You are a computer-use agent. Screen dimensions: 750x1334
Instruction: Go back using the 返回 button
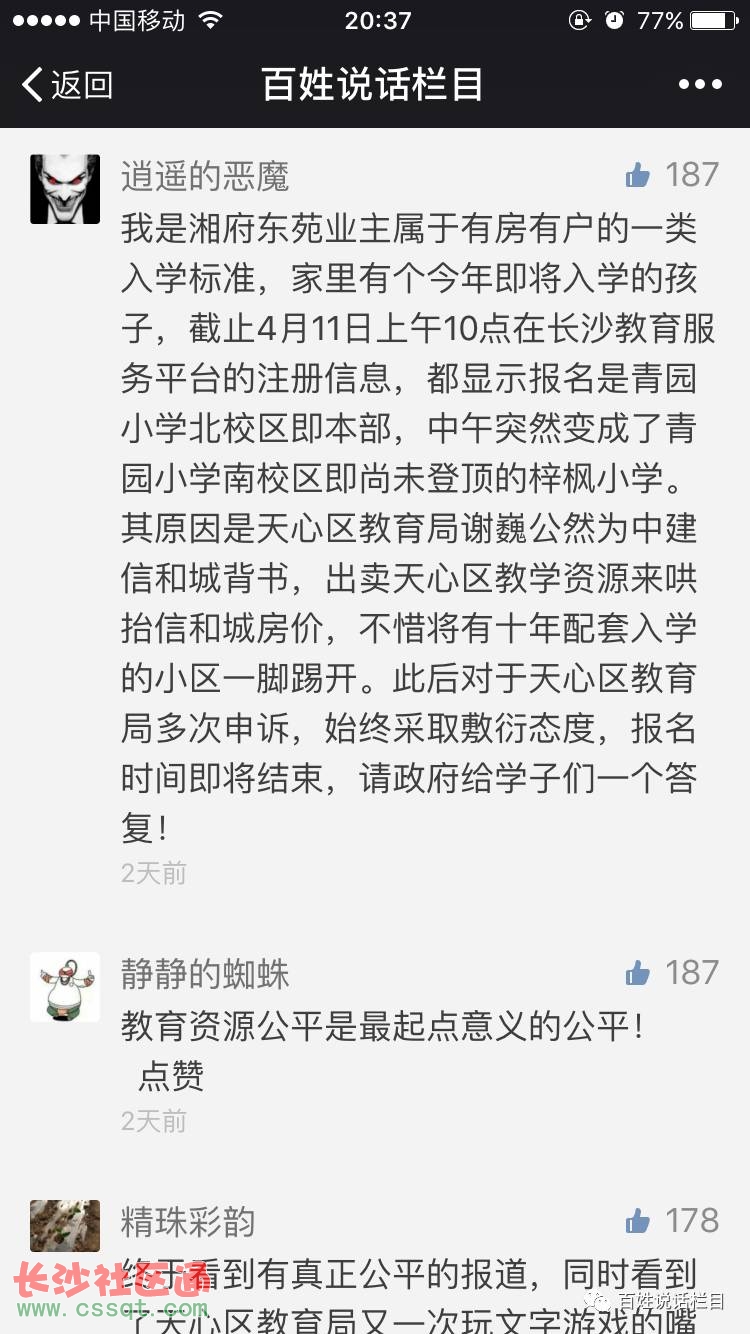click(66, 86)
